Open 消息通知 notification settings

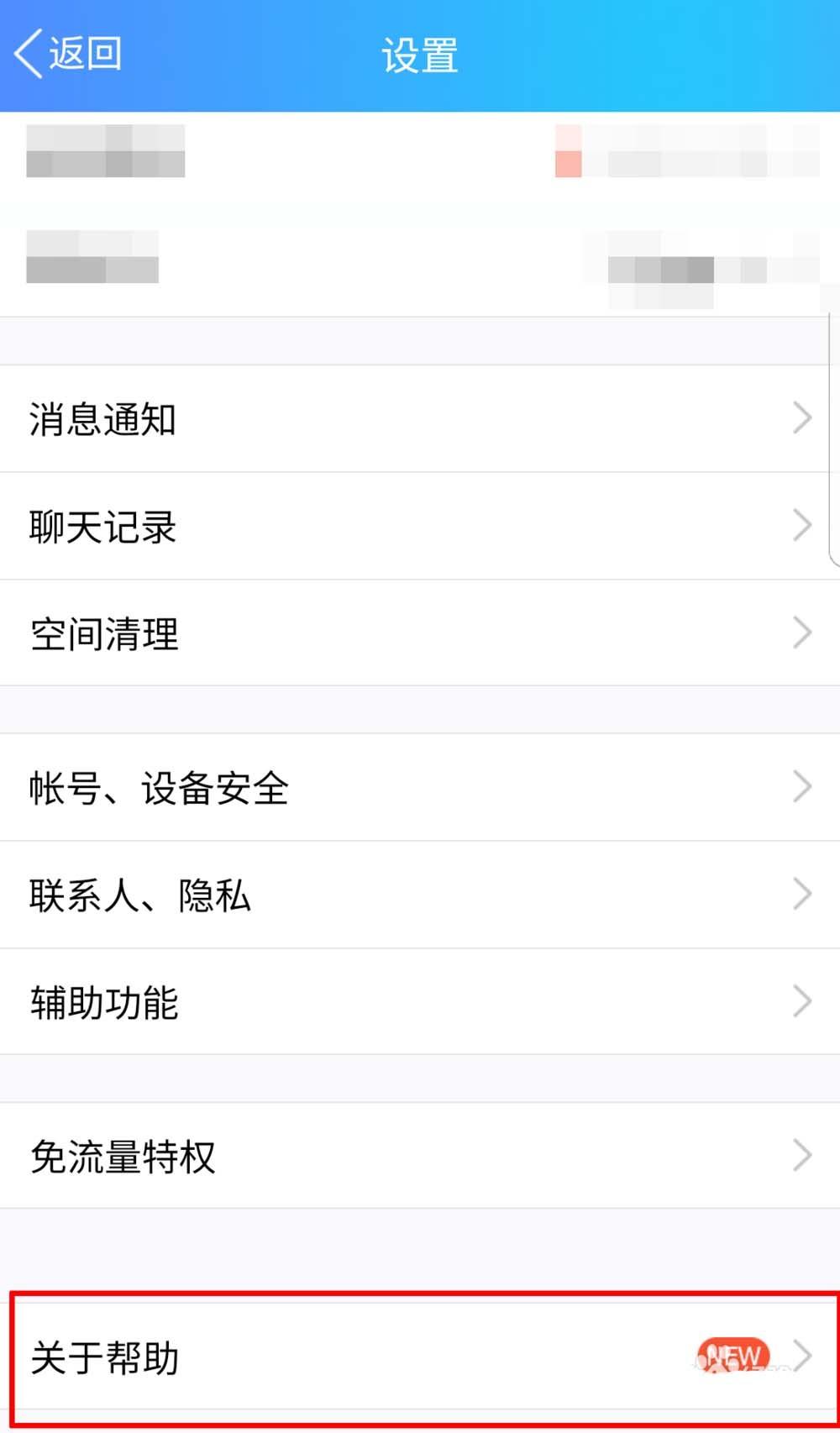[x=102, y=420]
